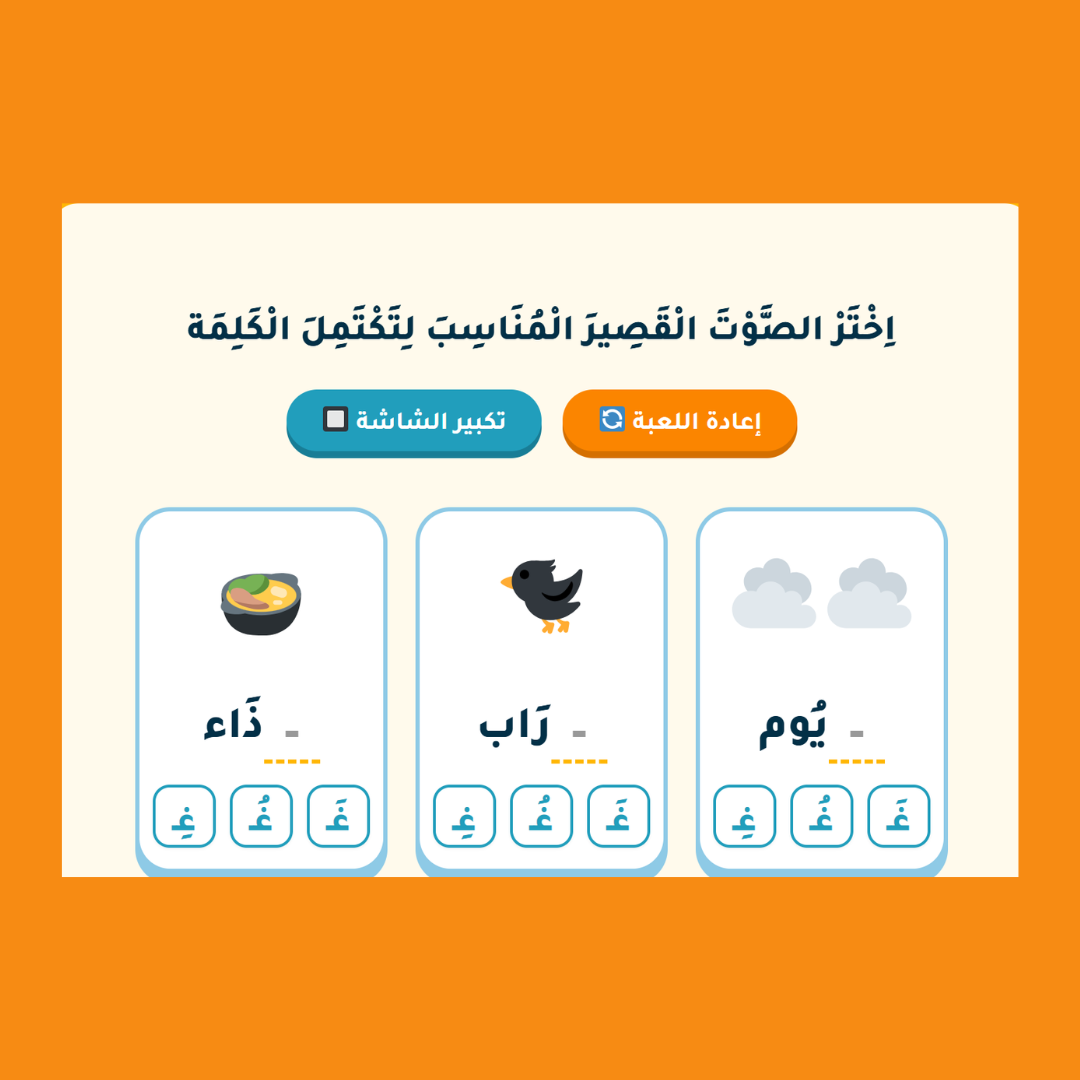
Task: Pick غَ for the food word ذاء
Action: coord(338,816)
